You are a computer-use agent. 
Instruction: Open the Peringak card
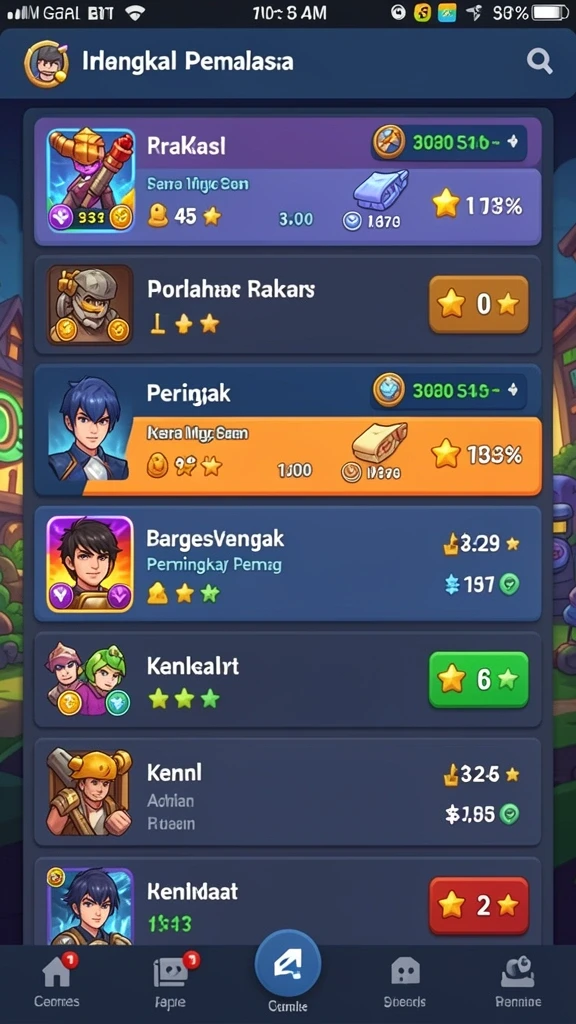tap(288, 430)
